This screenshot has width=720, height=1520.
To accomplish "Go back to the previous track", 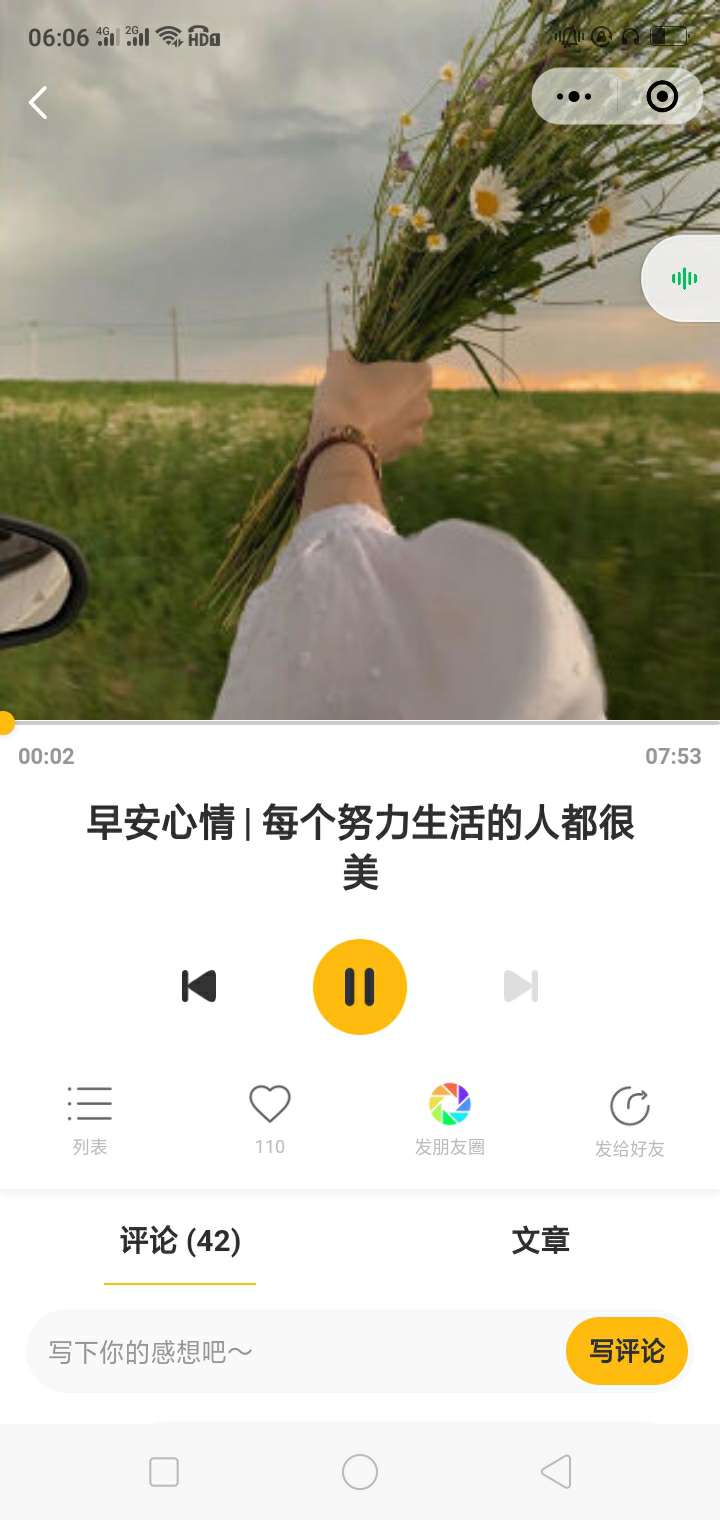I will pyautogui.click(x=199, y=985).
